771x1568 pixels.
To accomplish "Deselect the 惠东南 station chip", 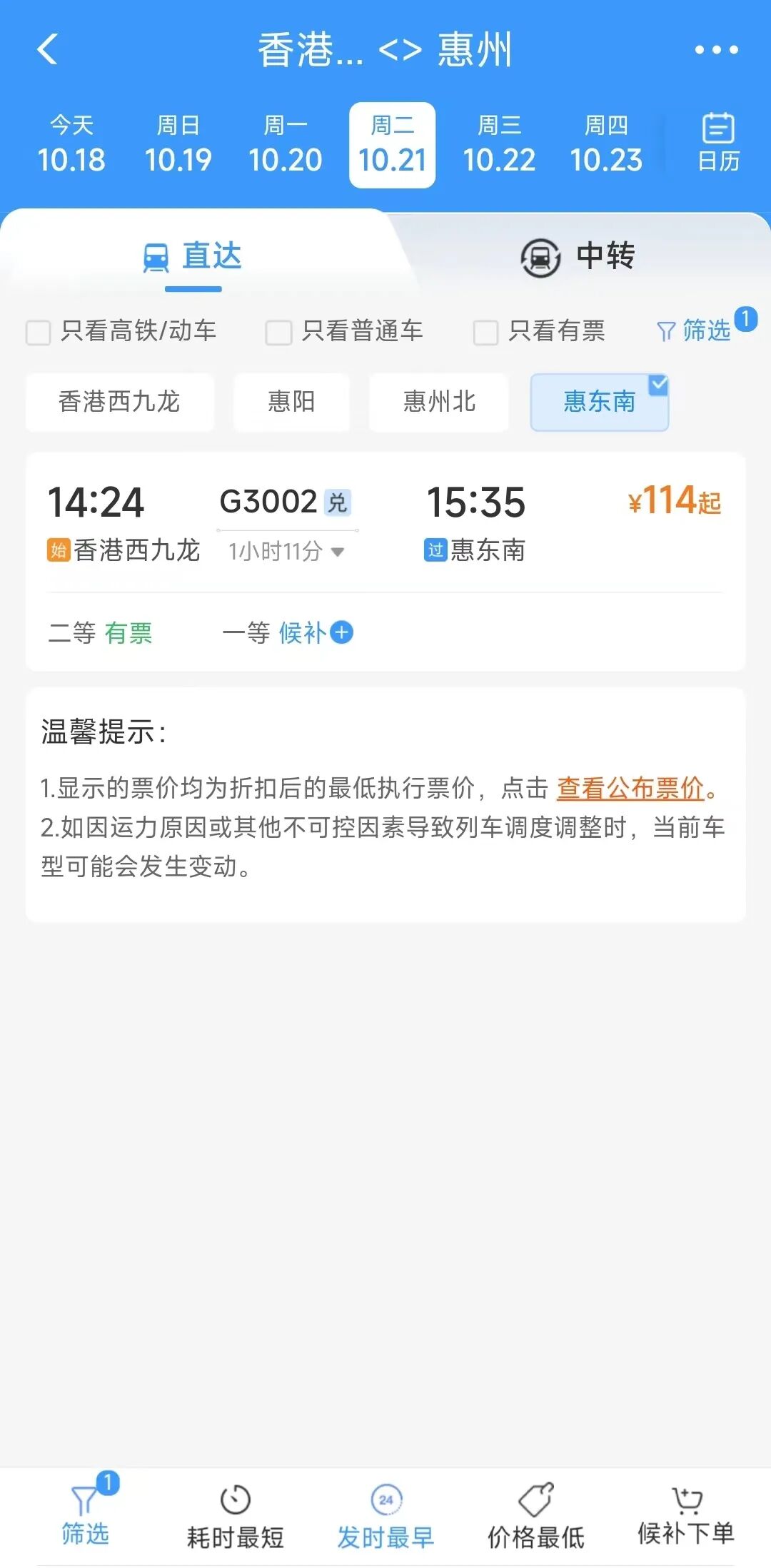I will 599,402.
